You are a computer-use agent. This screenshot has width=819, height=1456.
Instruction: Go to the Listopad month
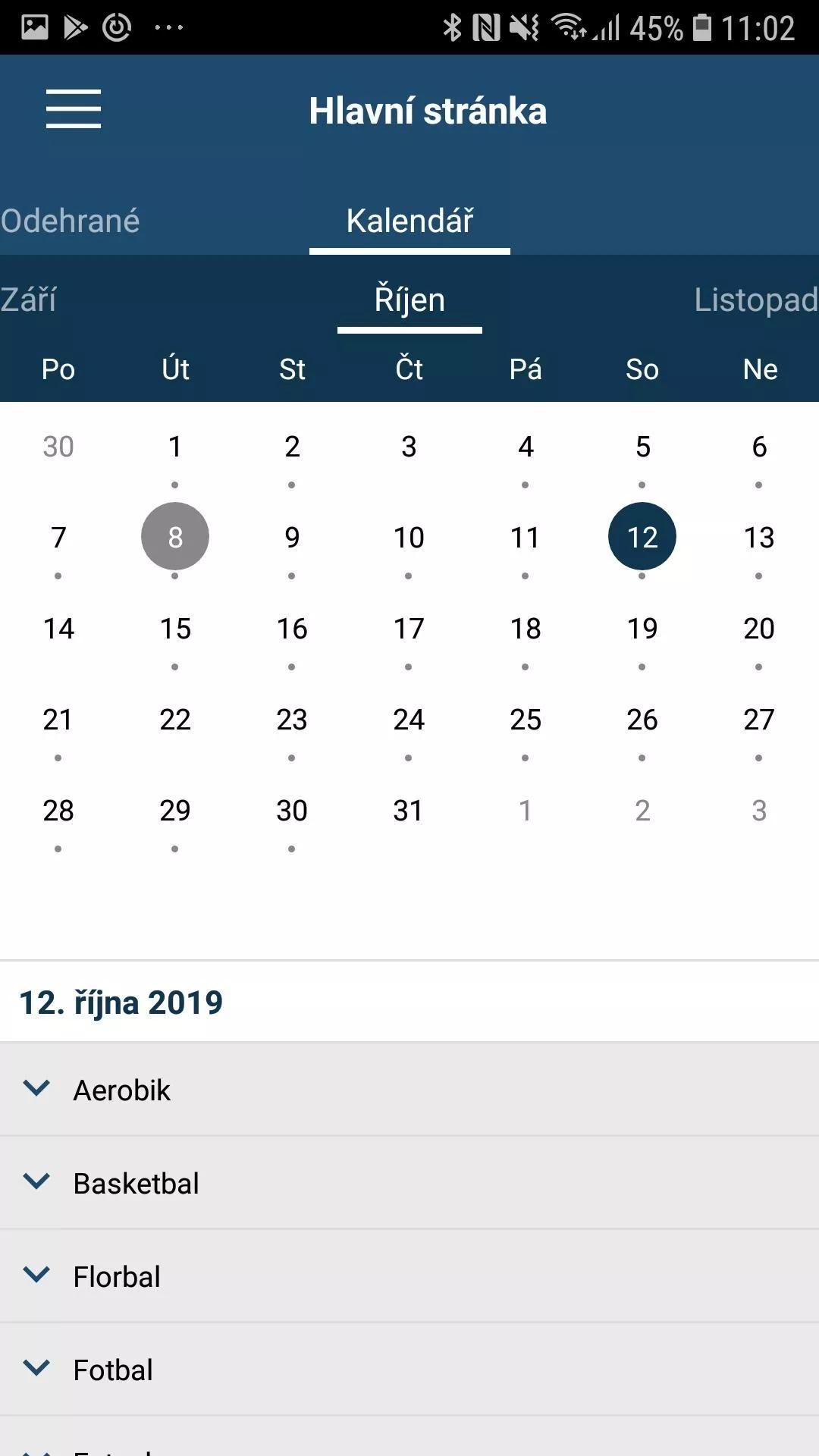point(756,300)
